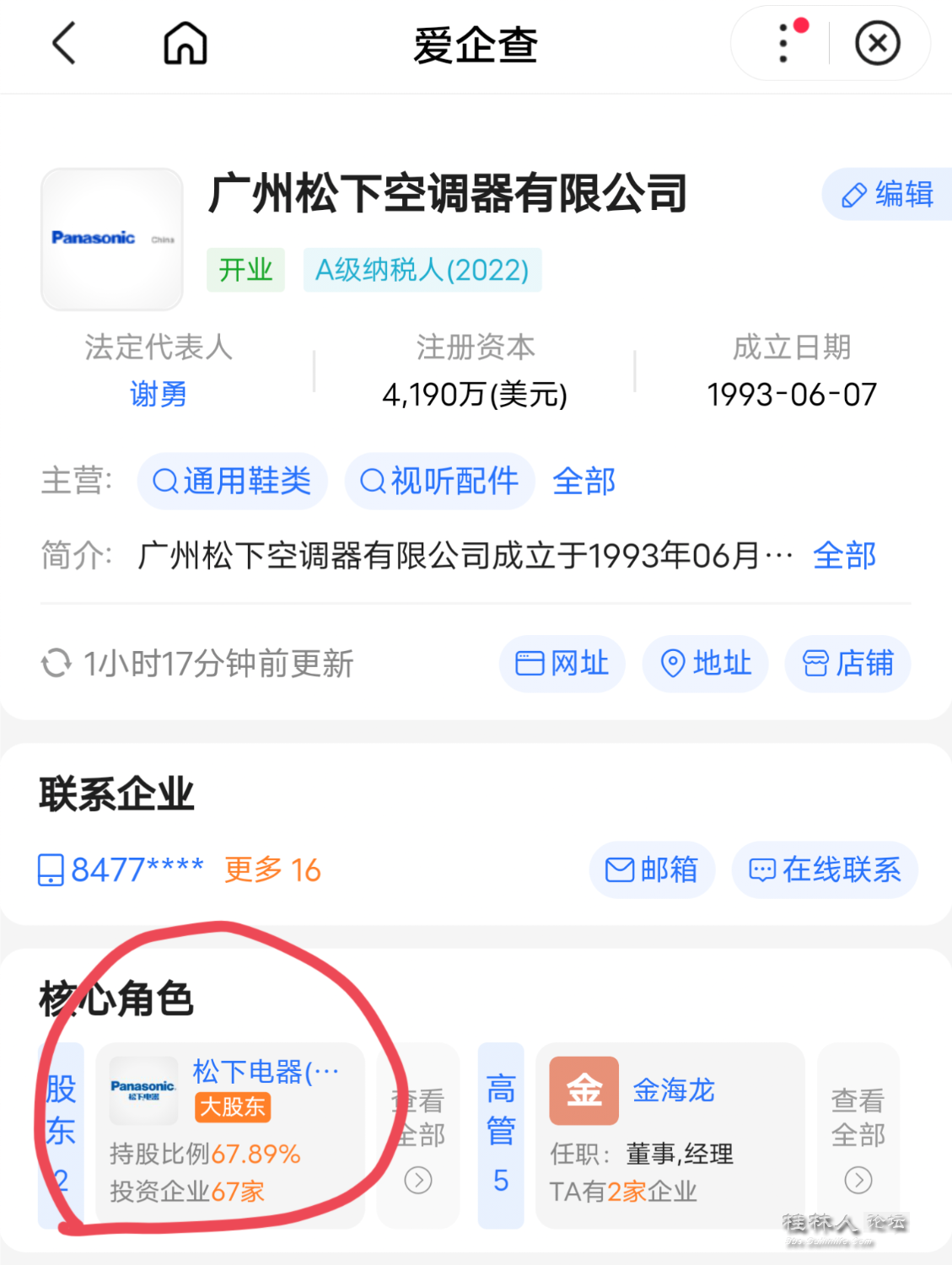Tap the 编辑 edit button
This screenshot has width=952, height=1265.
(x=888, y=195)
